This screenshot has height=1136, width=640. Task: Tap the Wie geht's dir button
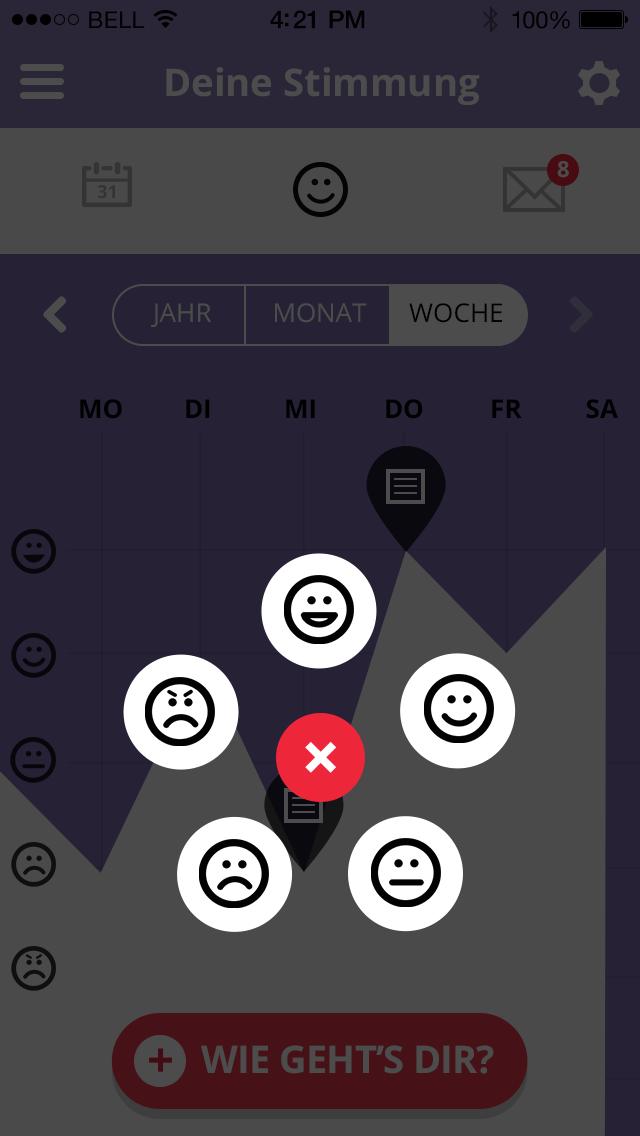coord(320,1060)
